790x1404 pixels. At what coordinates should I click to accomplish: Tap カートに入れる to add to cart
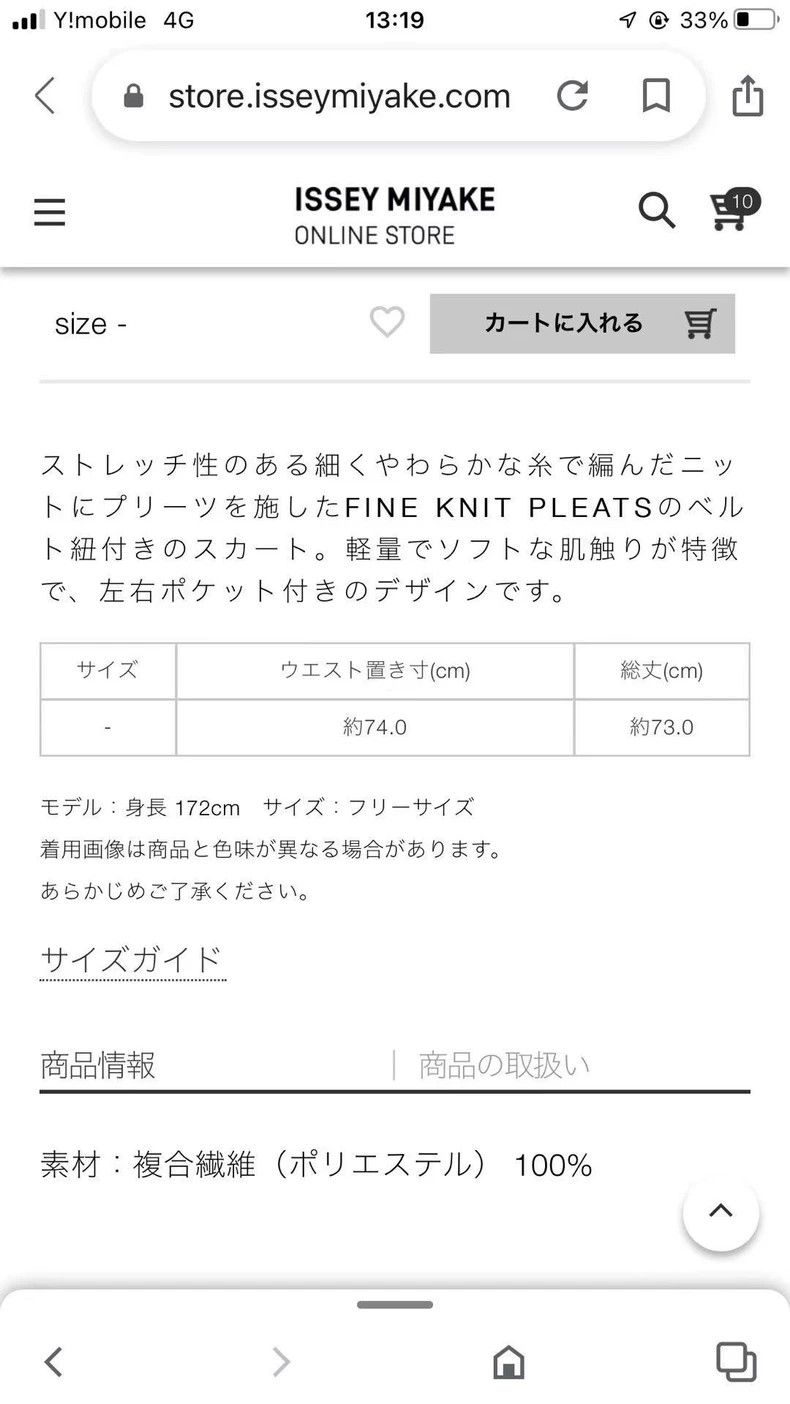[582, 323]
